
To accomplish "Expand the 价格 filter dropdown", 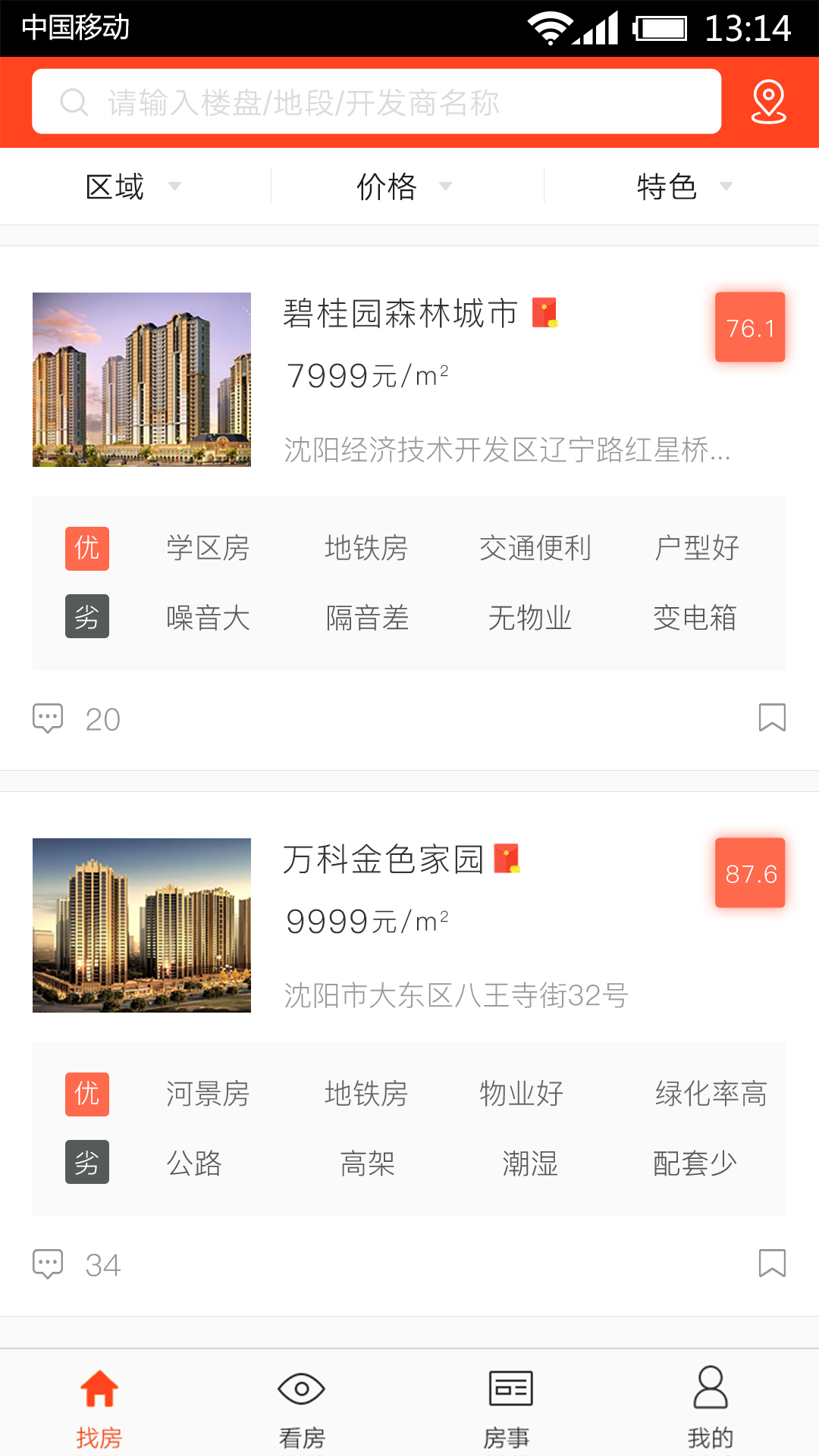I will (404, 186).
